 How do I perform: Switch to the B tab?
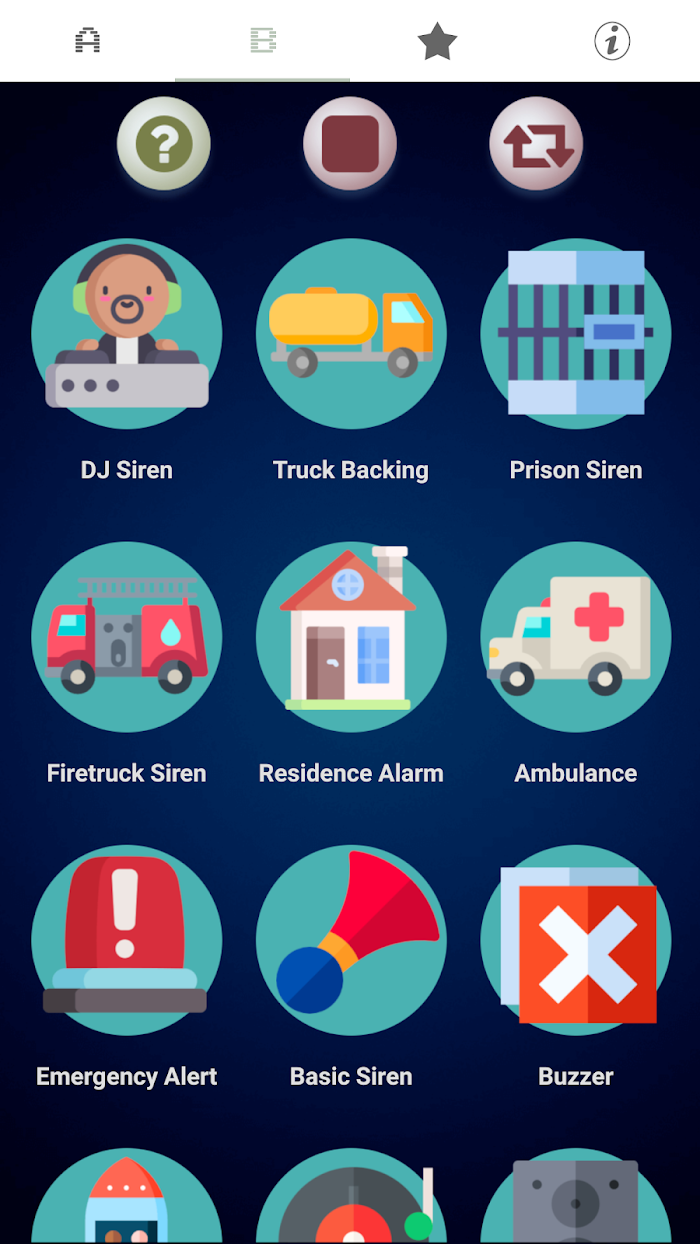point(263,41)
